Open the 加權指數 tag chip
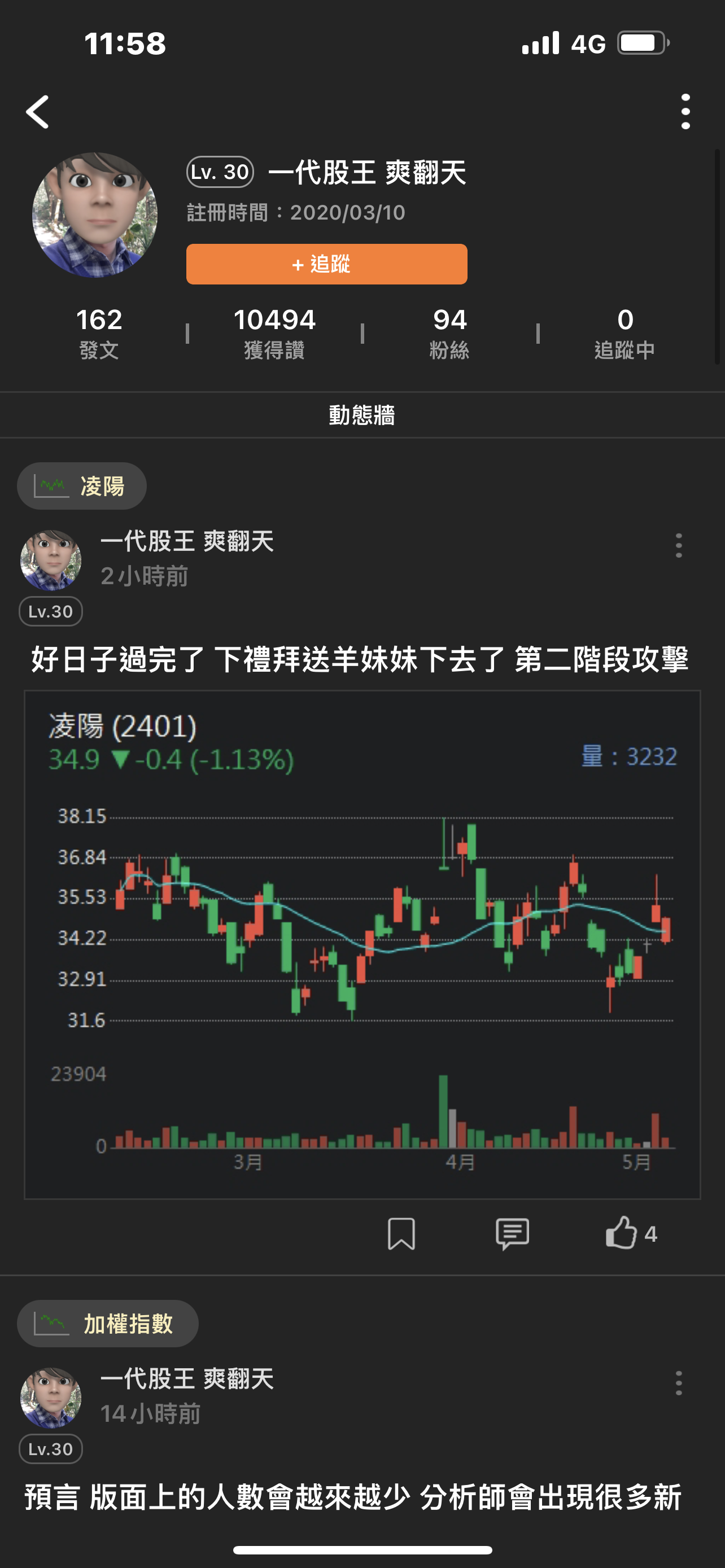The width and height of the screenshot is (725, 1568). 108,1324
